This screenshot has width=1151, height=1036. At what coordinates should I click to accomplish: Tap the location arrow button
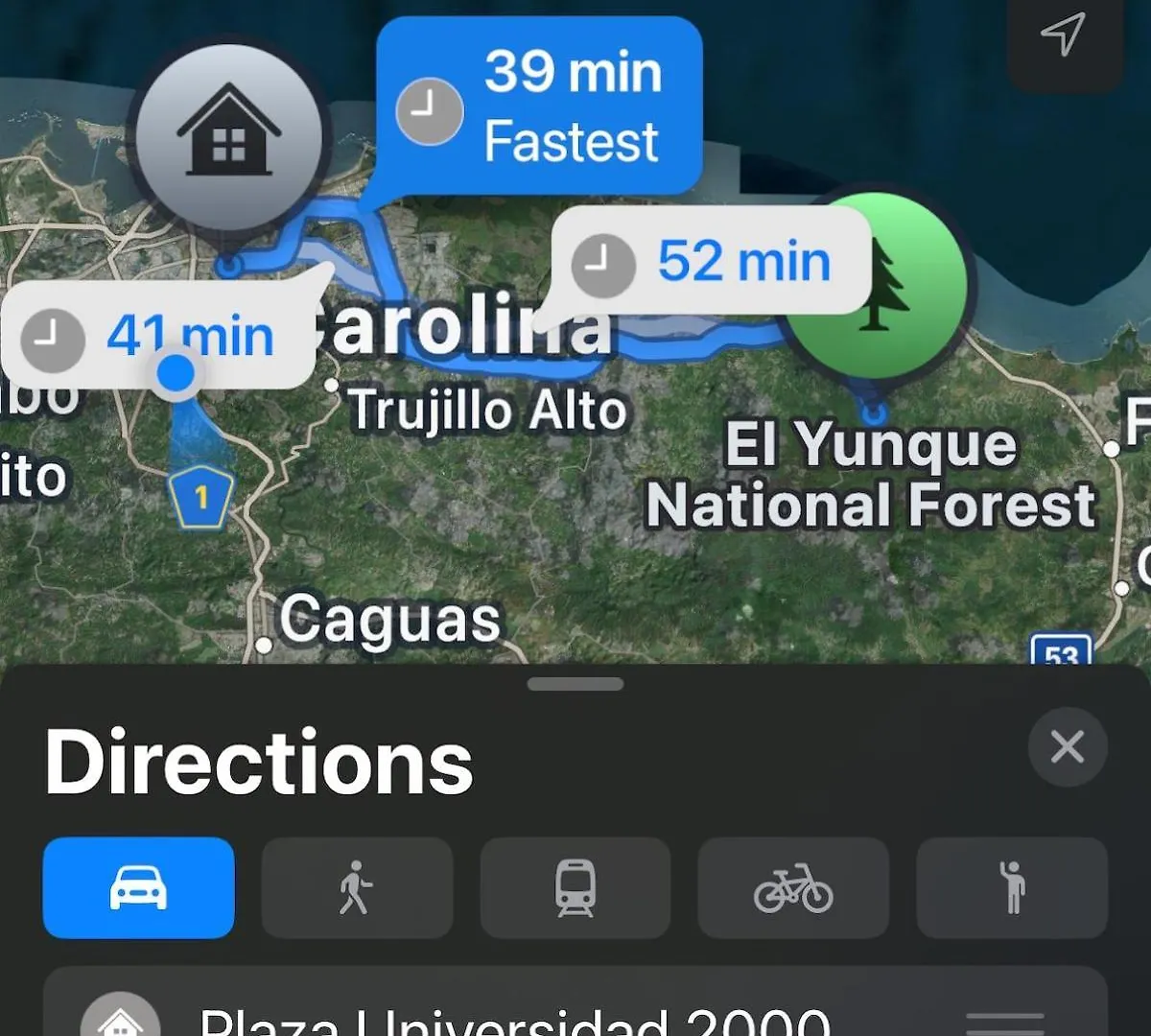point(1064,35)
